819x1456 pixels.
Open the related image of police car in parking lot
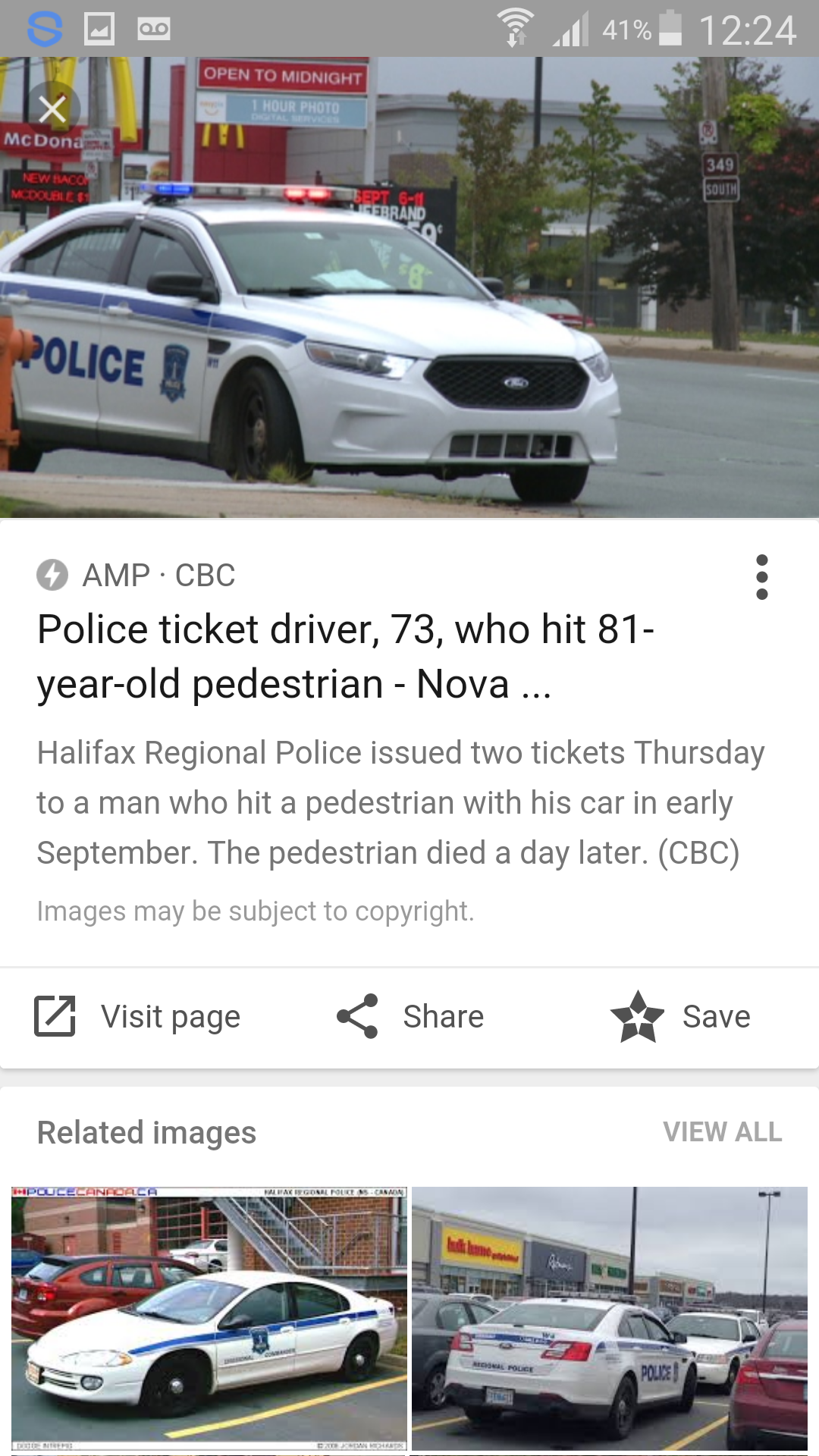coord(610,1318)
